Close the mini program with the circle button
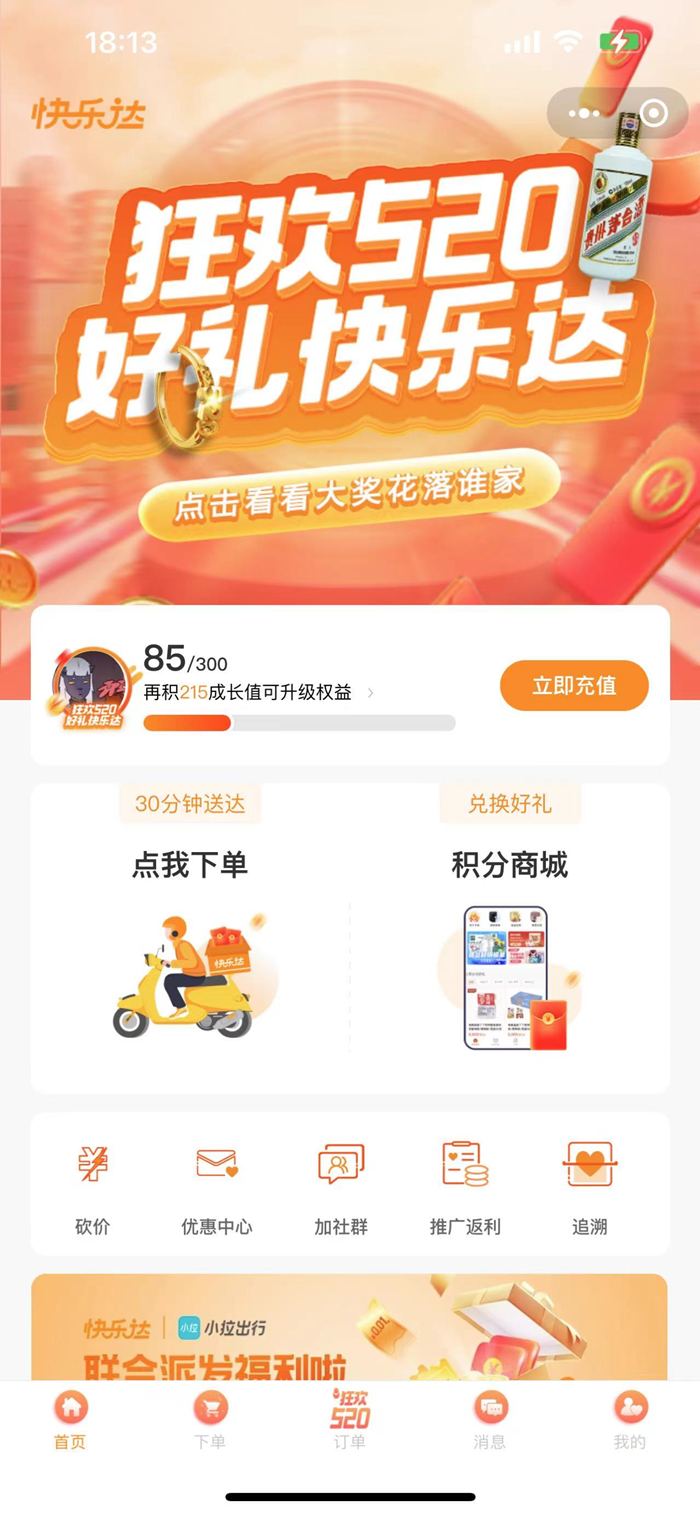 click(x=653, y=113)
